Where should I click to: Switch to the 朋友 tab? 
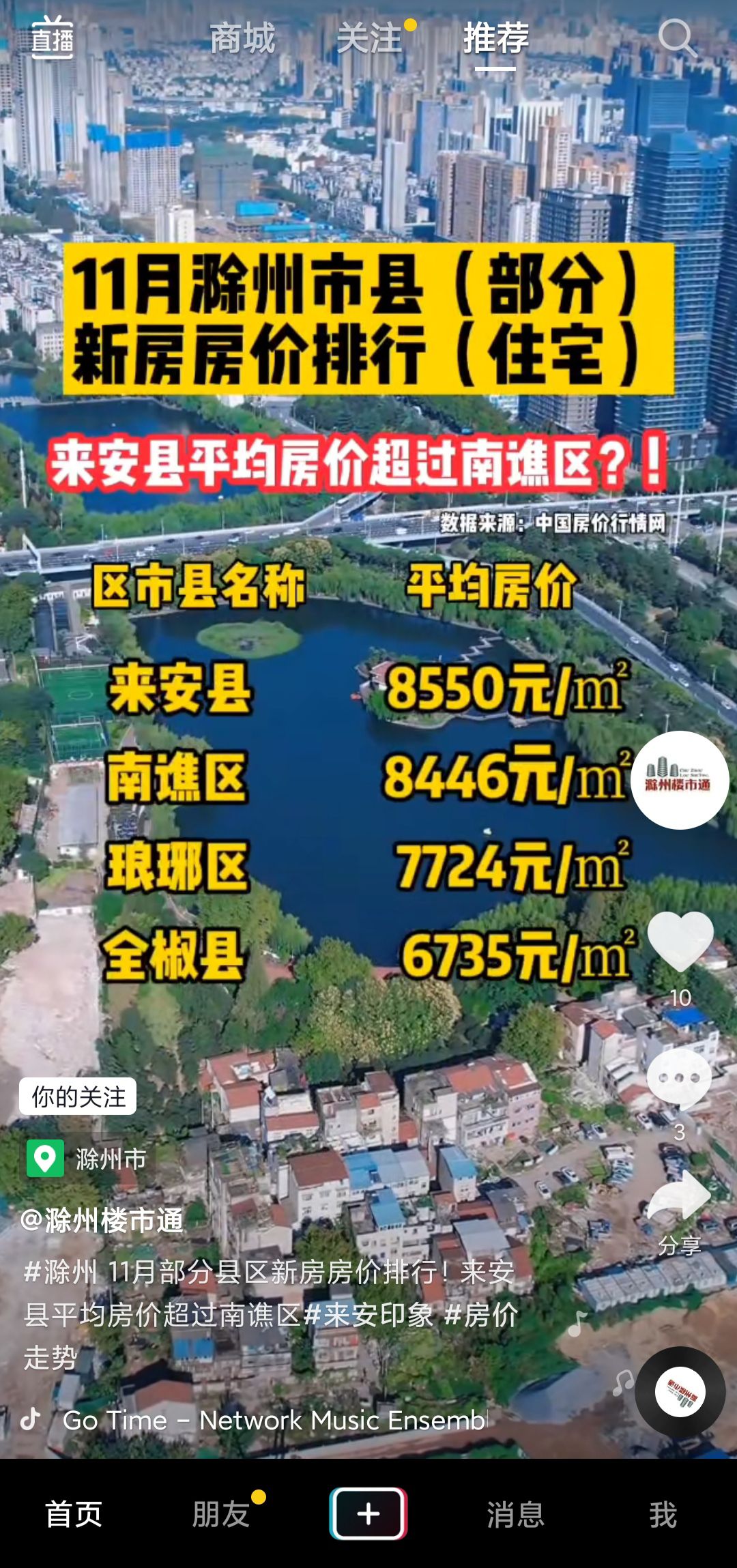coord(221,1514)
